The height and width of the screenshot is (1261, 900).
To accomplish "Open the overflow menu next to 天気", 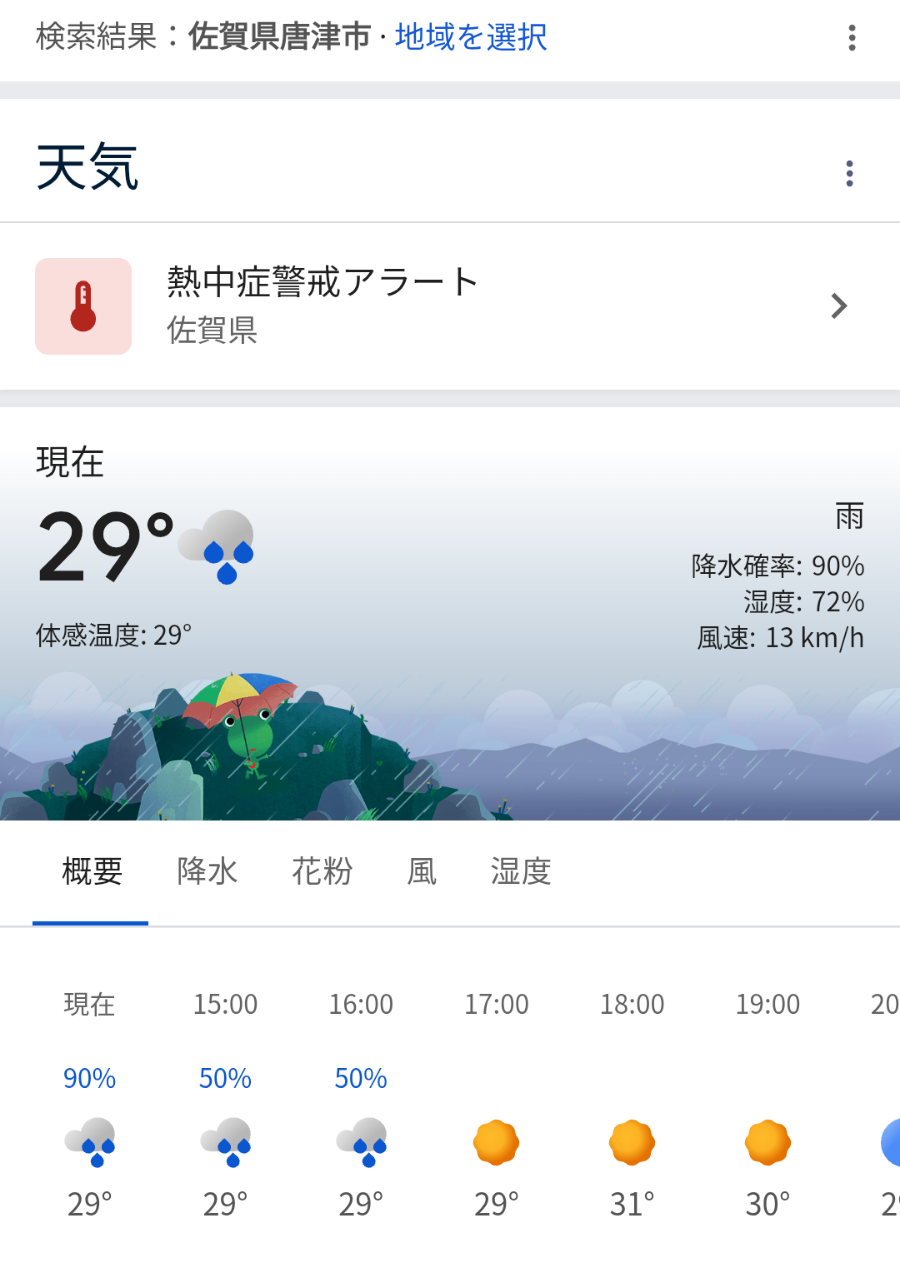I will click(849, 174).
